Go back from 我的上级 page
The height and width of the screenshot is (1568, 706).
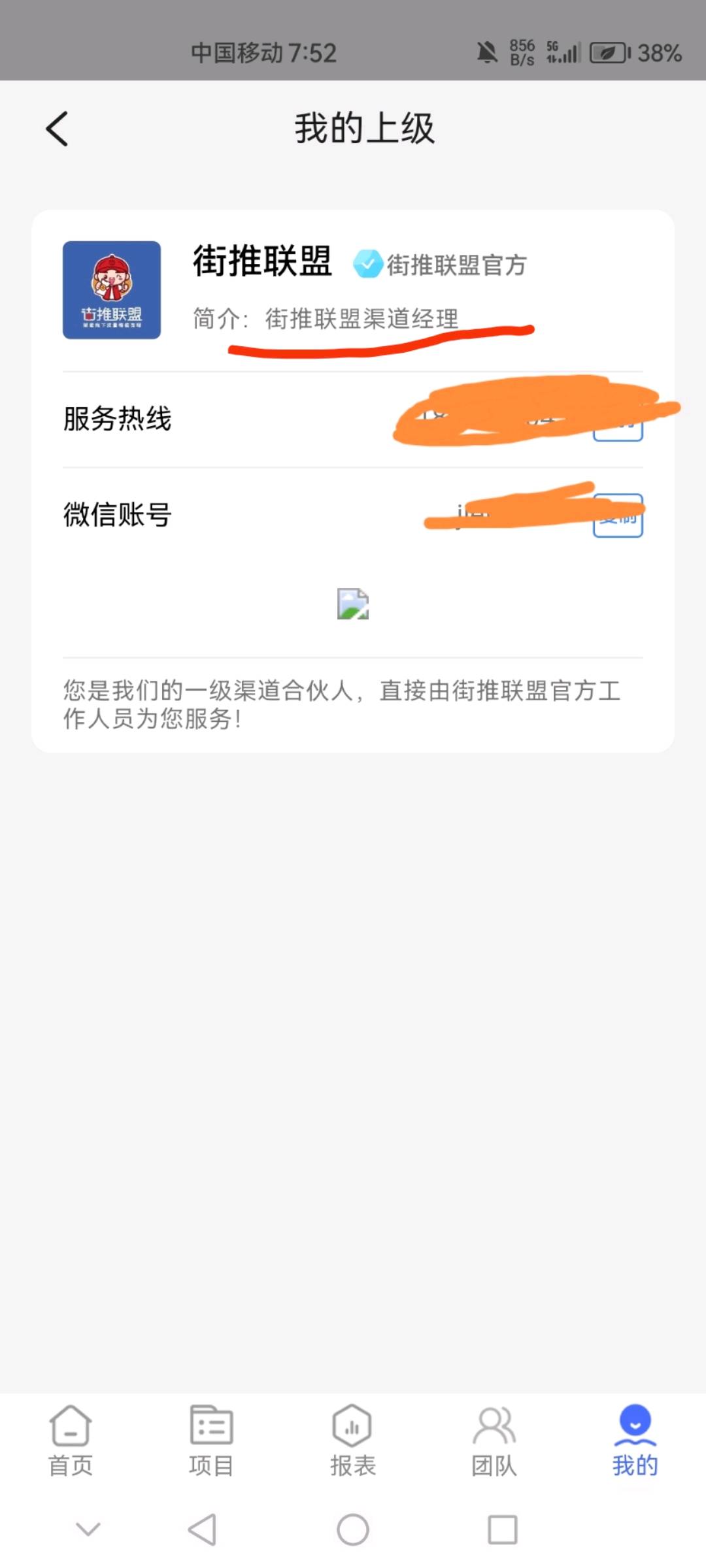tap(58, 129)
